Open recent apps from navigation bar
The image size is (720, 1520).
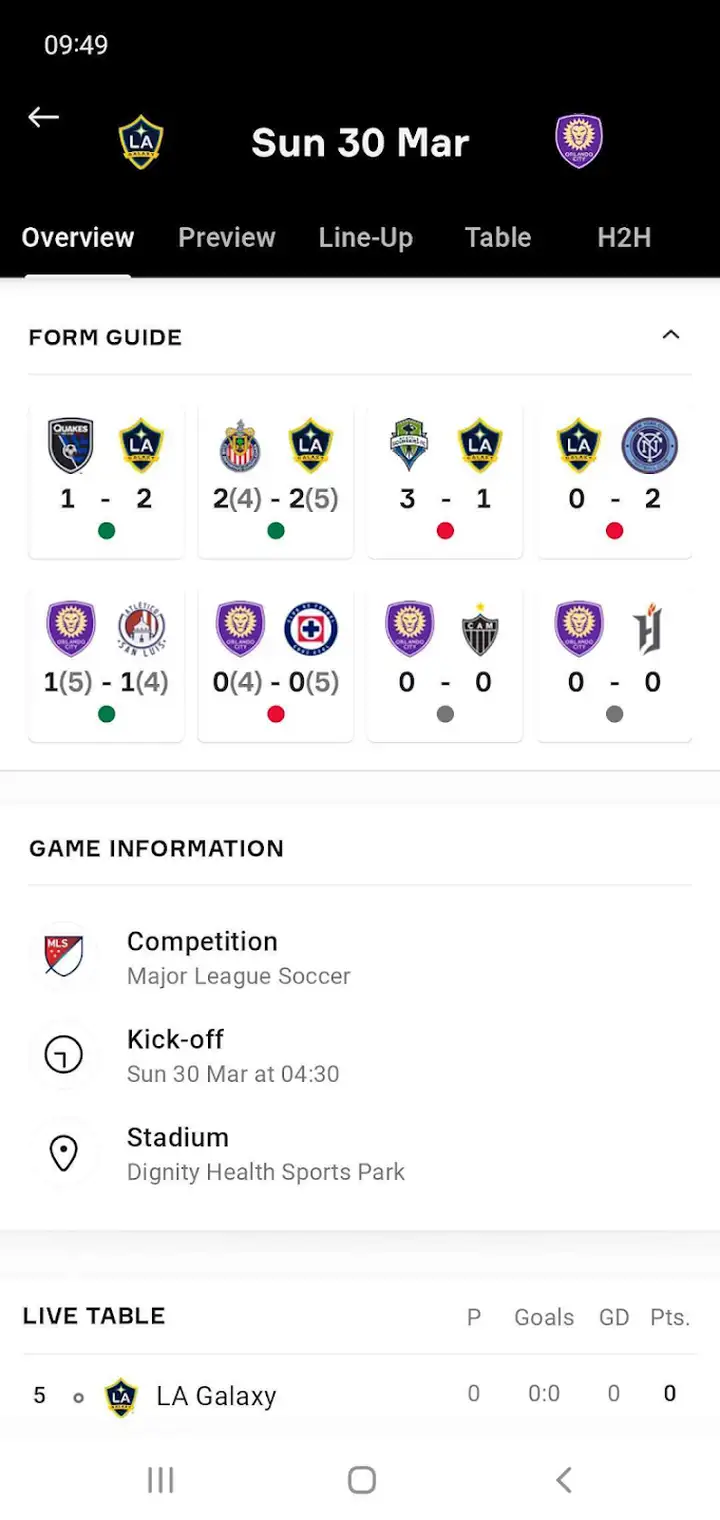[x=160, y=1480]
